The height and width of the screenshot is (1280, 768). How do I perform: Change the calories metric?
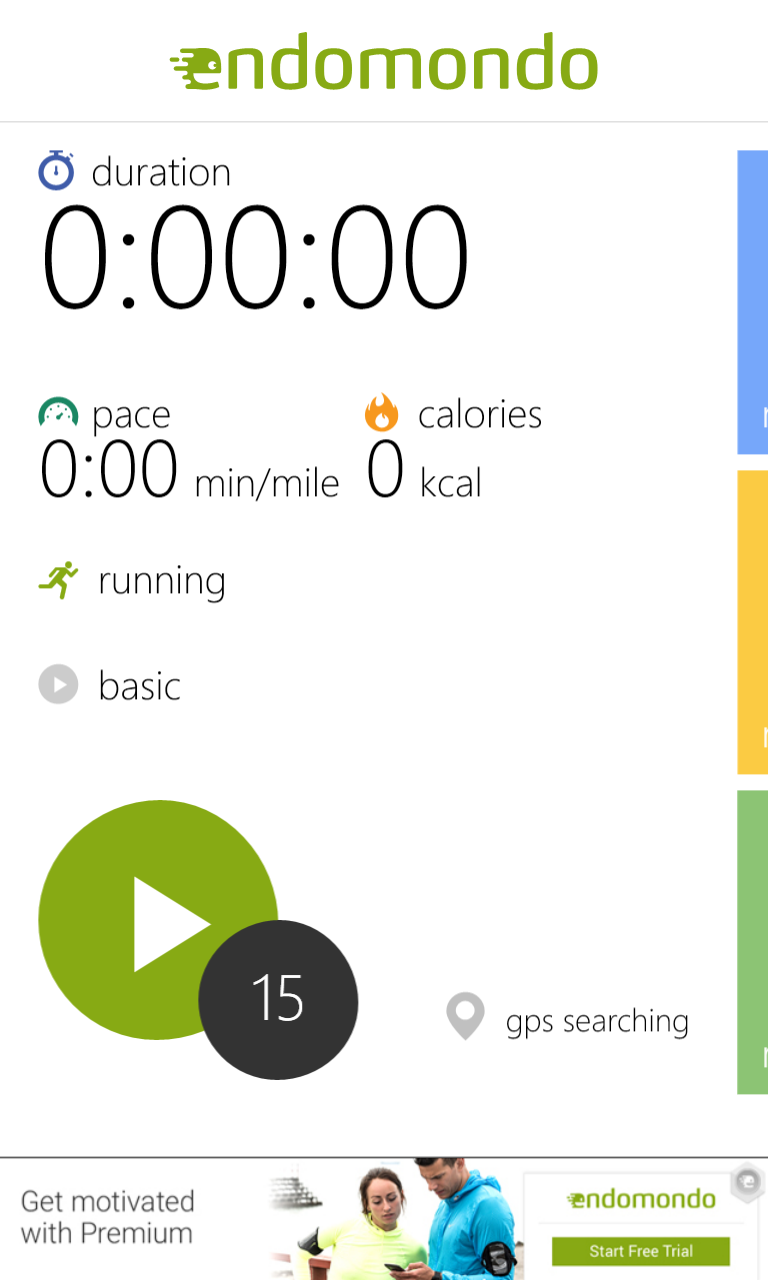pos(454,450)
